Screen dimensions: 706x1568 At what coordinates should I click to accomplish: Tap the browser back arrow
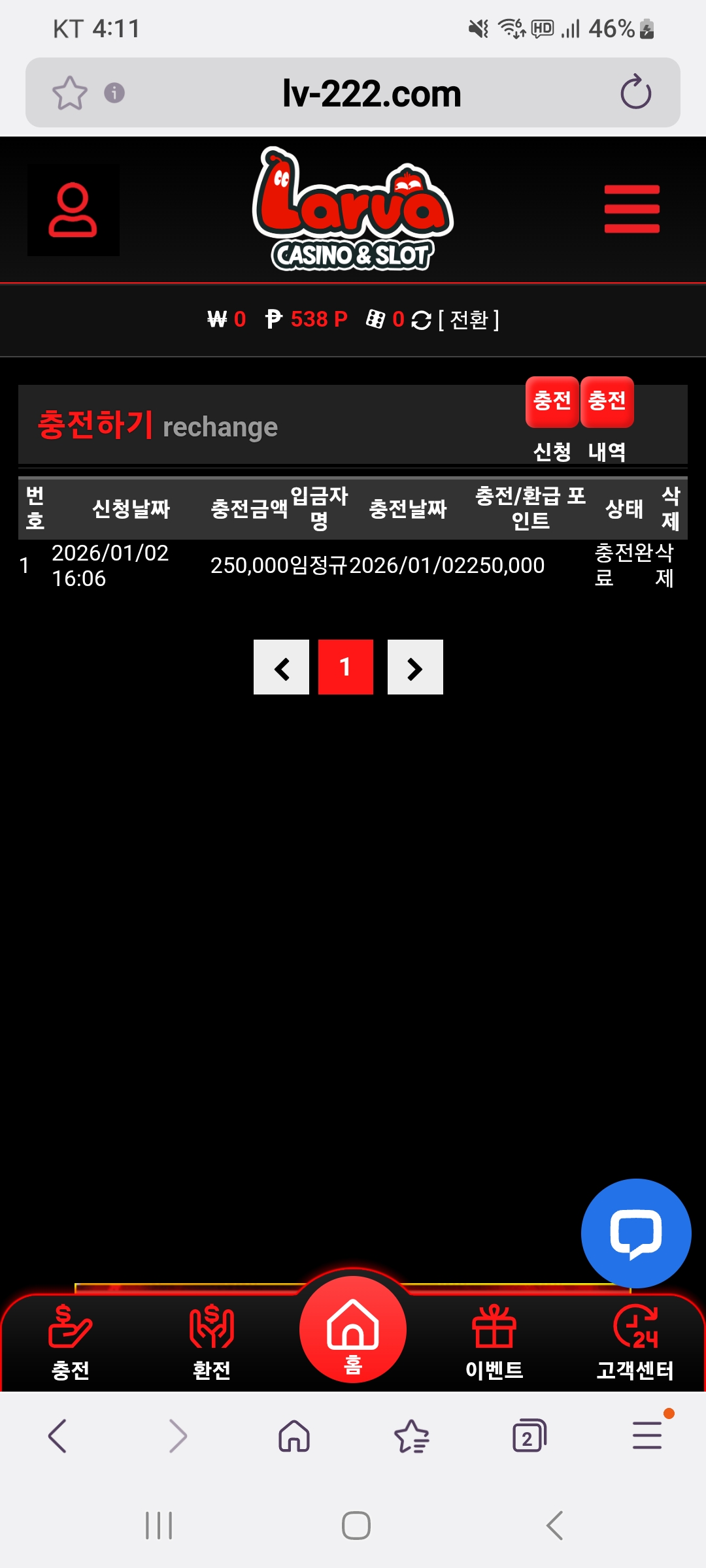click(x=58, y=1436)
